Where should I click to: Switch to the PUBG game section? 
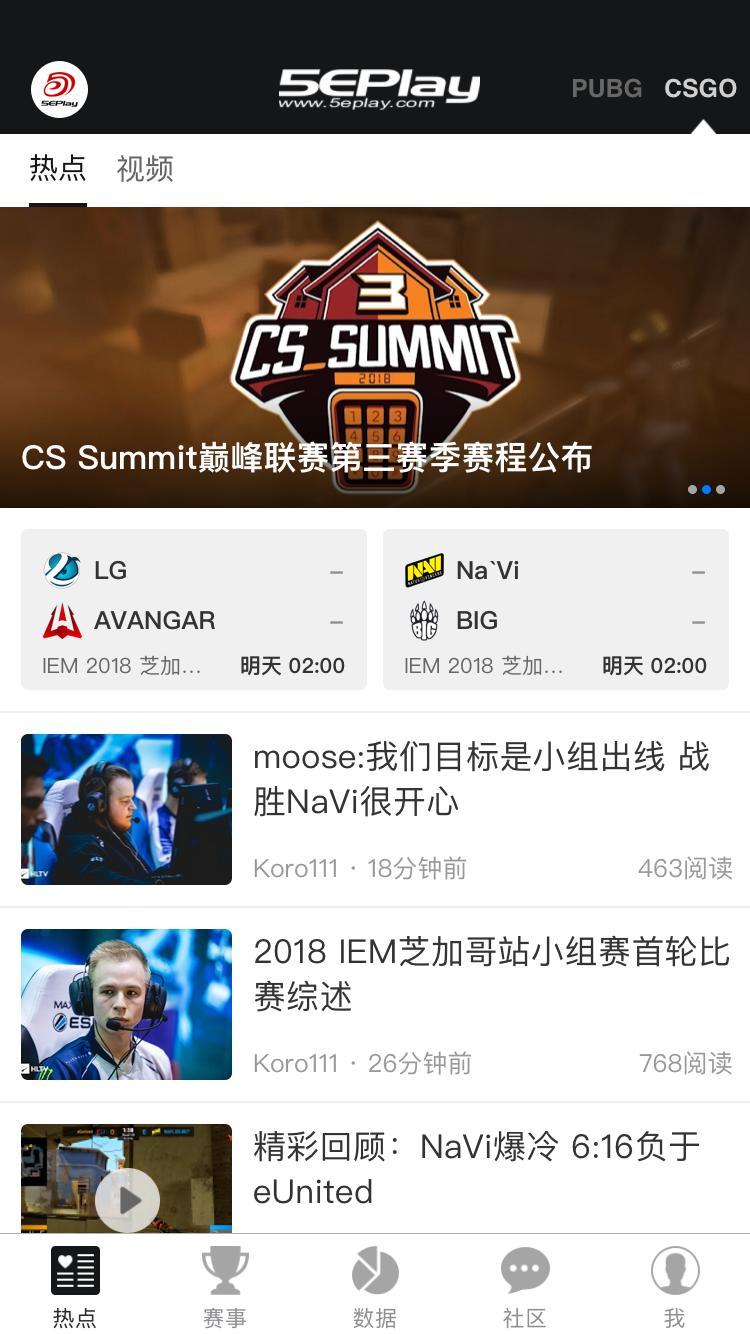click(x=606, y=88)
